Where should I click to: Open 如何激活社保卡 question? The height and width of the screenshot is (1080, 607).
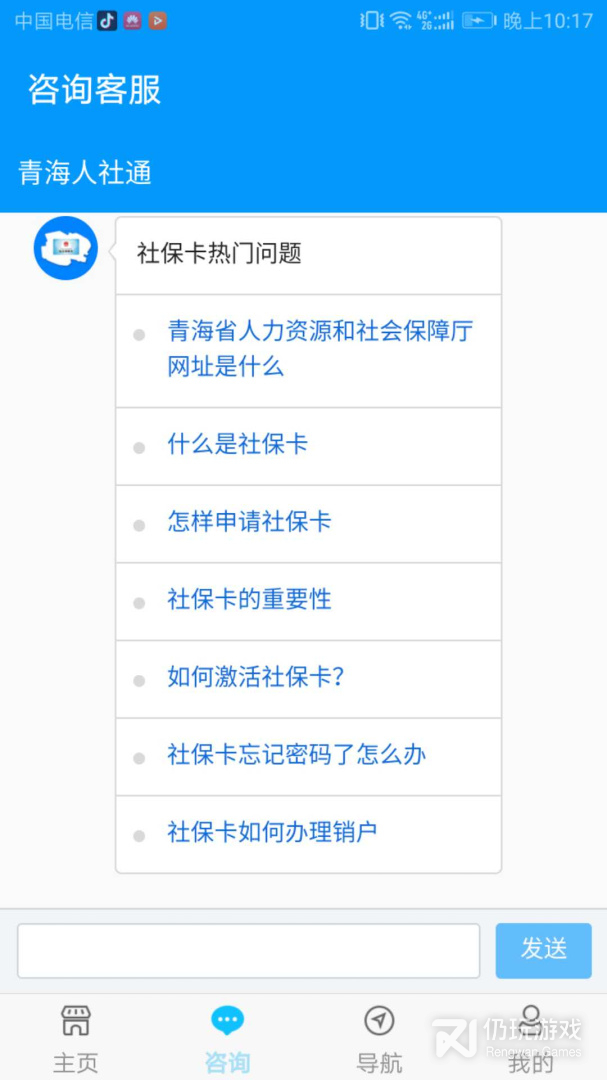pyautogui.click(x=256, y=677)
